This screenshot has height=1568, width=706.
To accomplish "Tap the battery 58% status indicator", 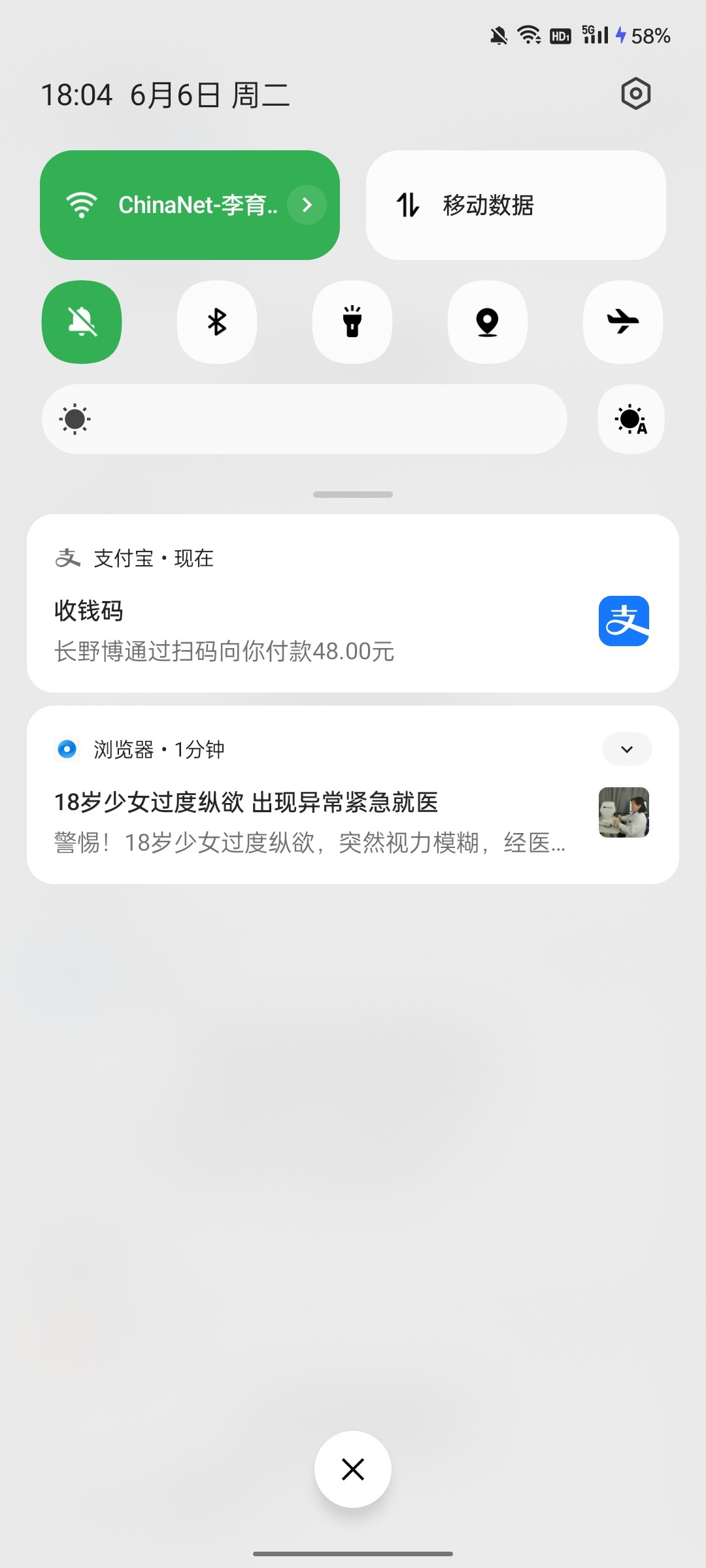I will pyautogui.click(x=650, y=36).
